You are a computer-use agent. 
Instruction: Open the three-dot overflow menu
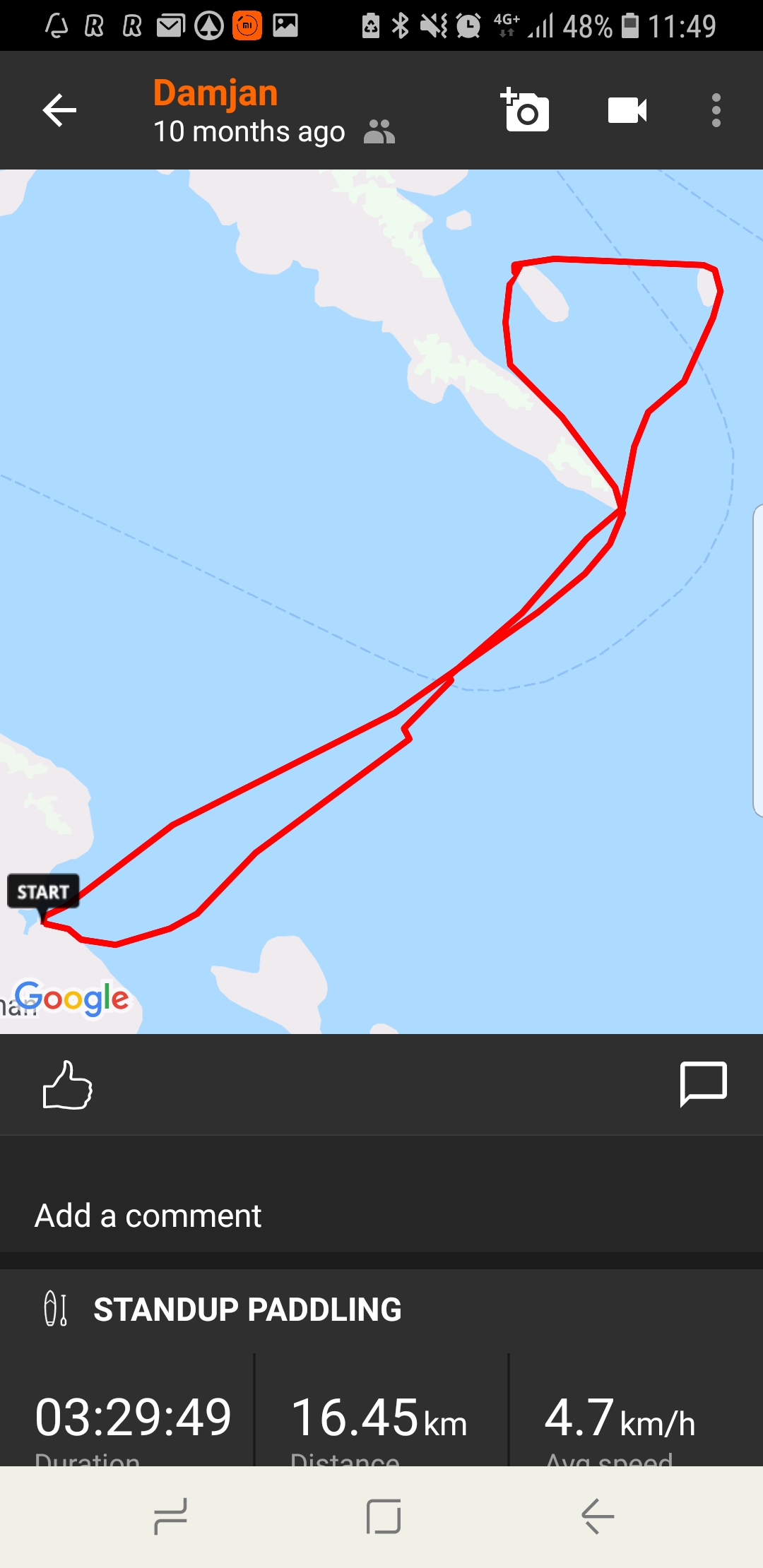pyautogui.click(x=716, y=110)
